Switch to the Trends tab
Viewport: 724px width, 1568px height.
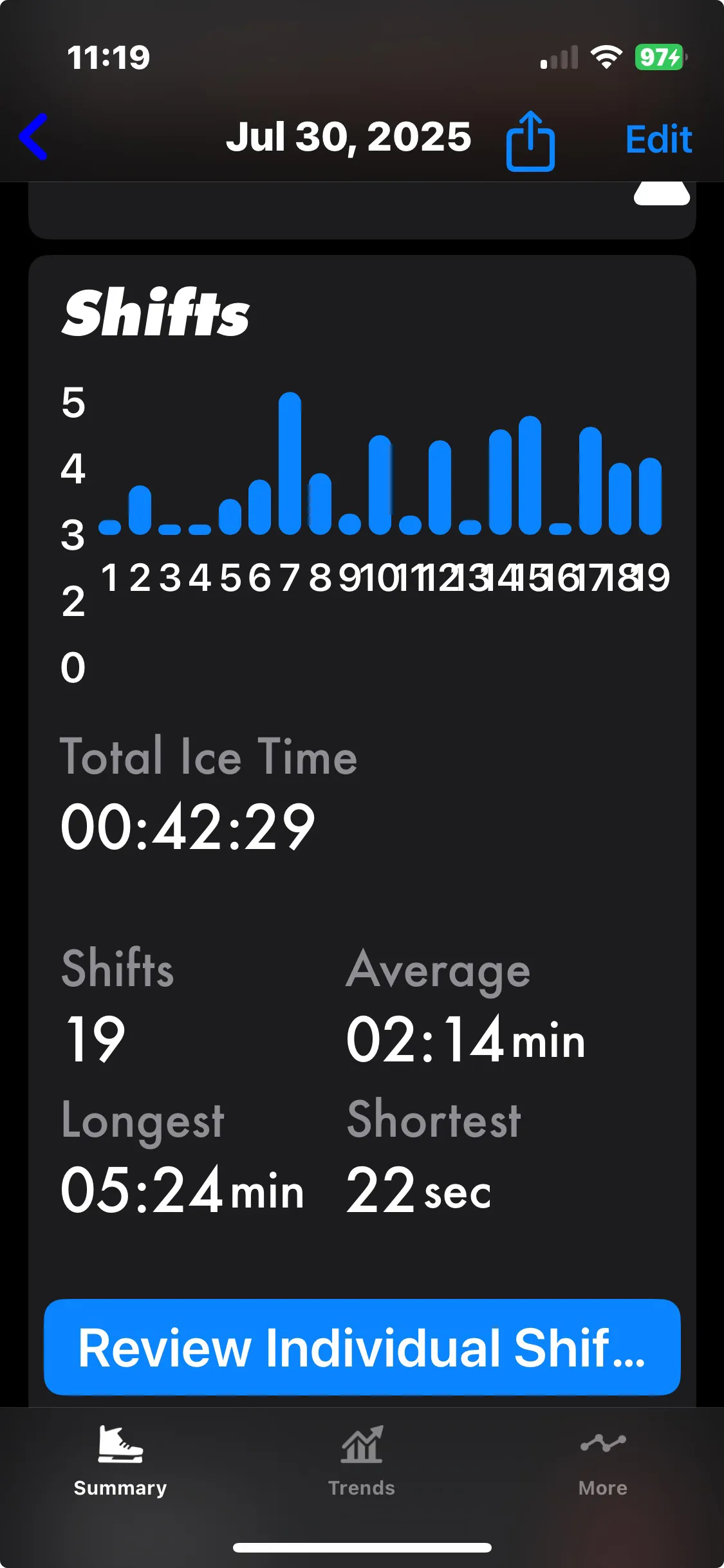pyautogui.click(x=362, y=1468)
